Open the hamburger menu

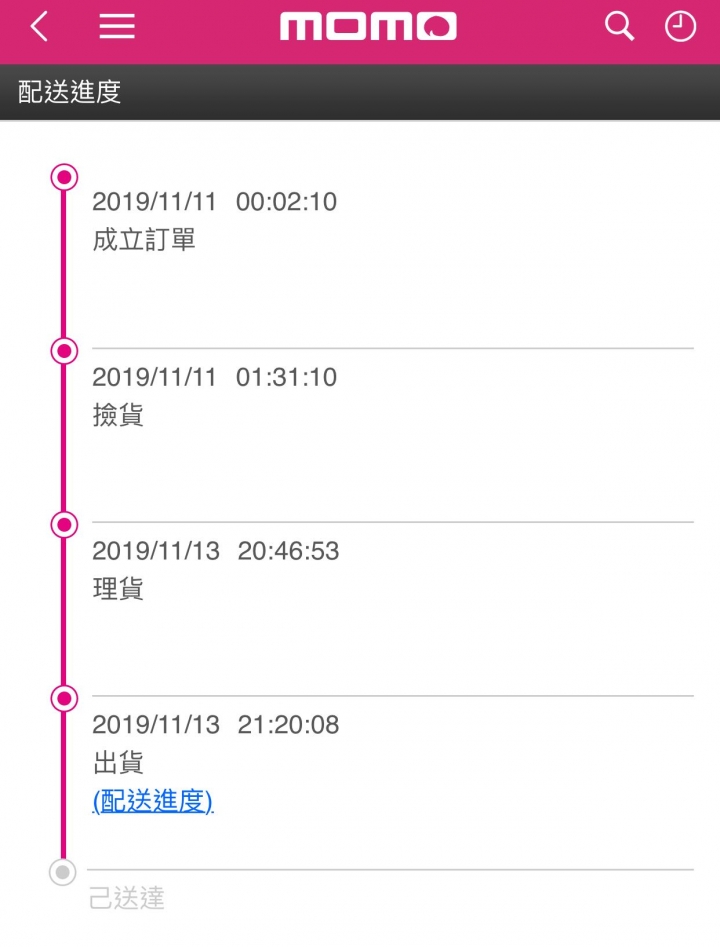(x=117, y=27)
